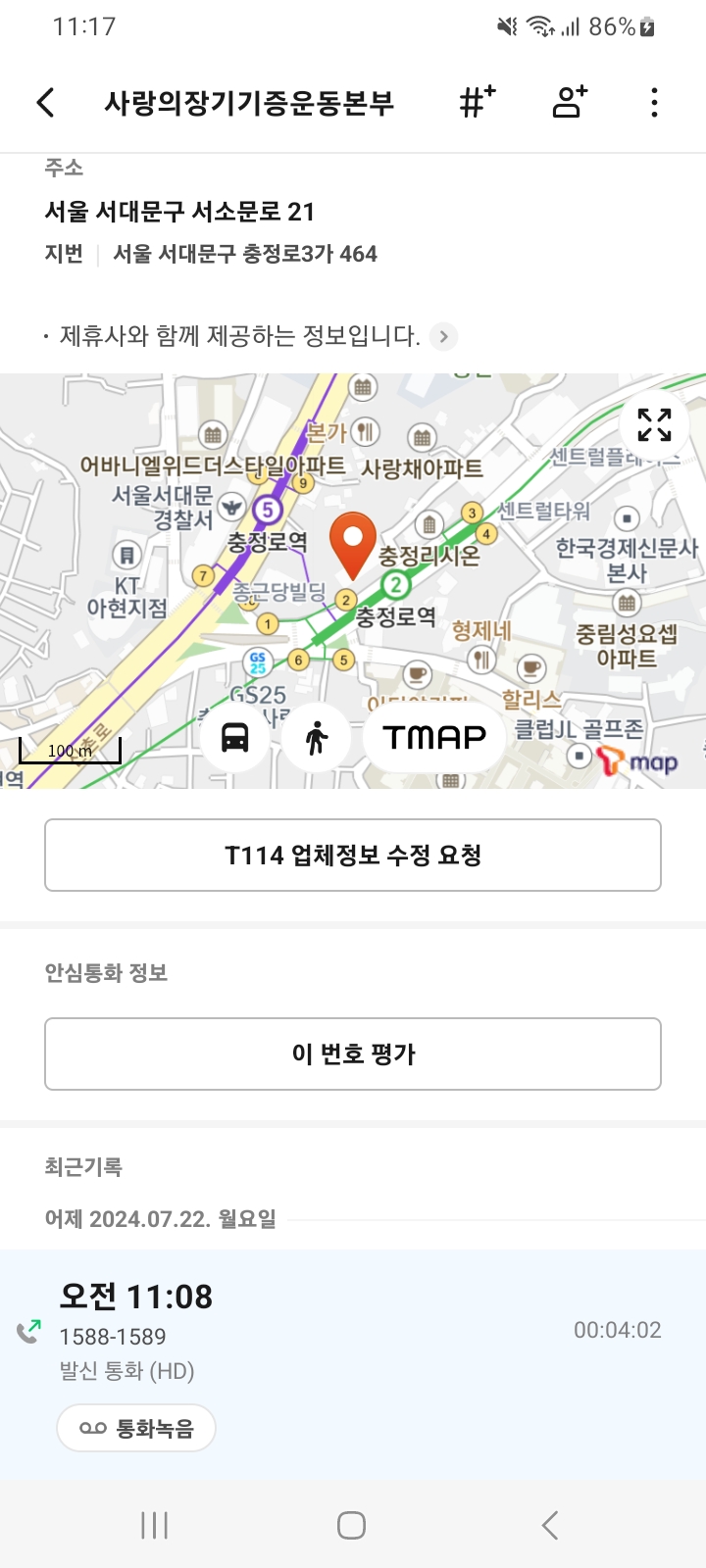Tap the hashtag plus icon

478,102
